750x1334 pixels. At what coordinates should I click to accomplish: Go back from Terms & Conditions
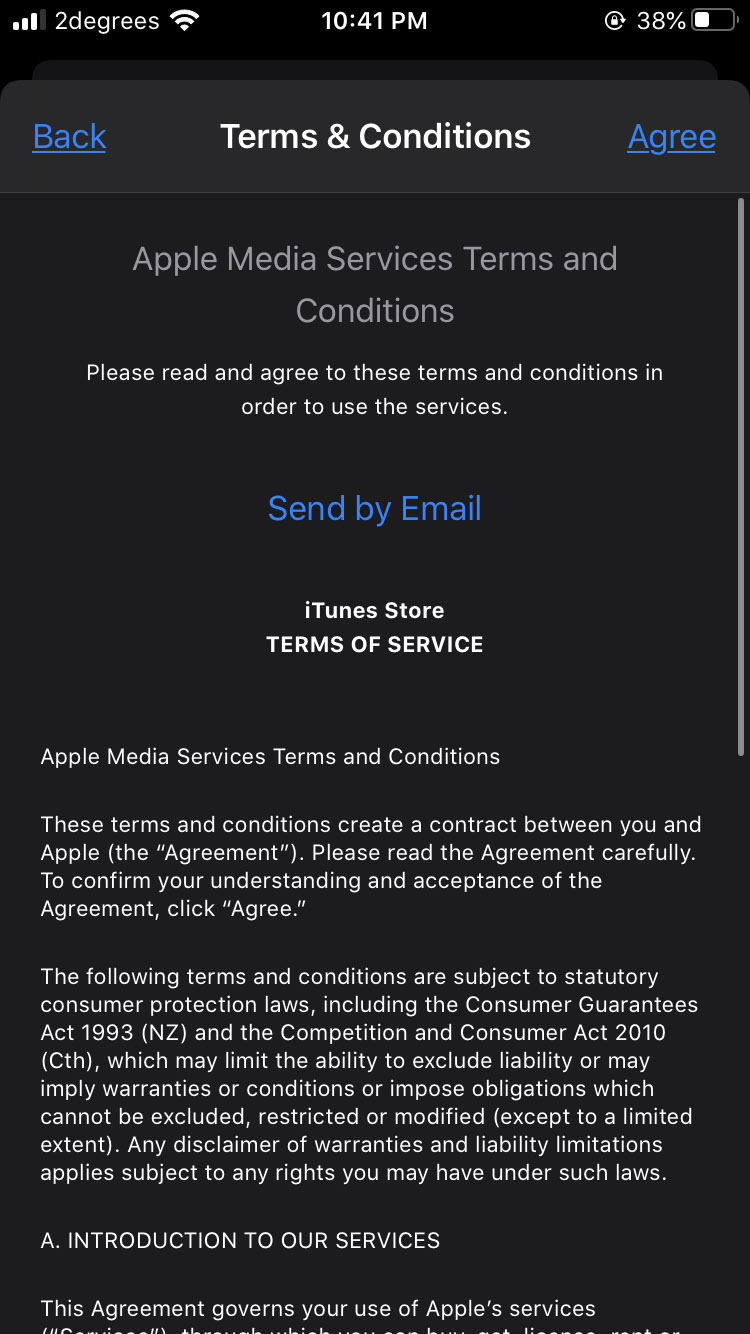[70, 137]
